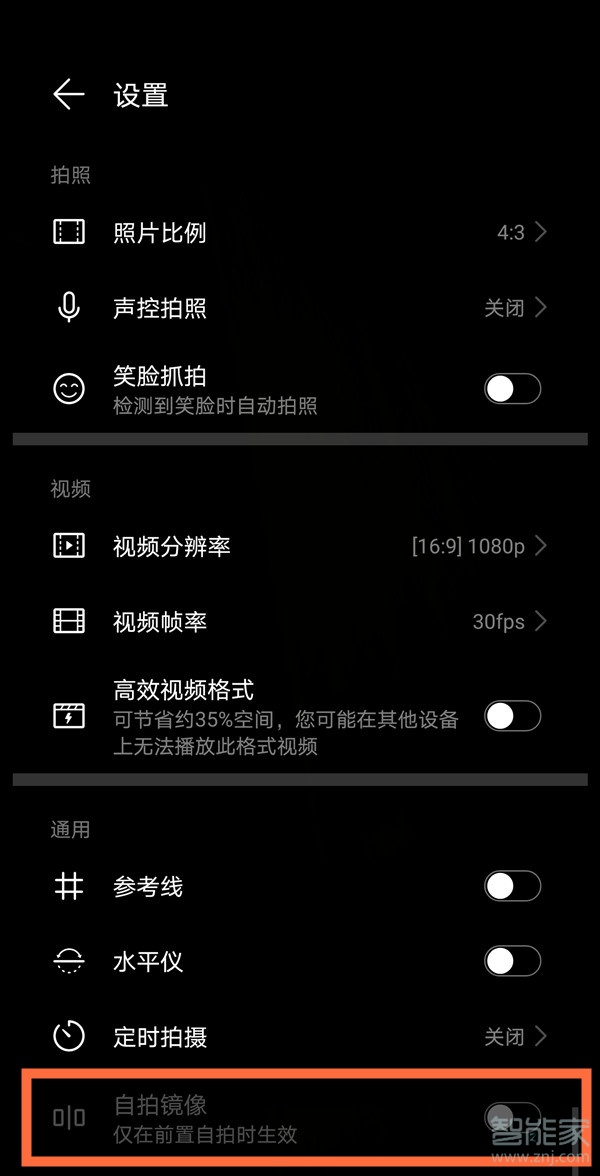Toggle the 自拍镜像 switch
The height and width of the screenshot is (1176, 600).
(x=512, y=1117)
